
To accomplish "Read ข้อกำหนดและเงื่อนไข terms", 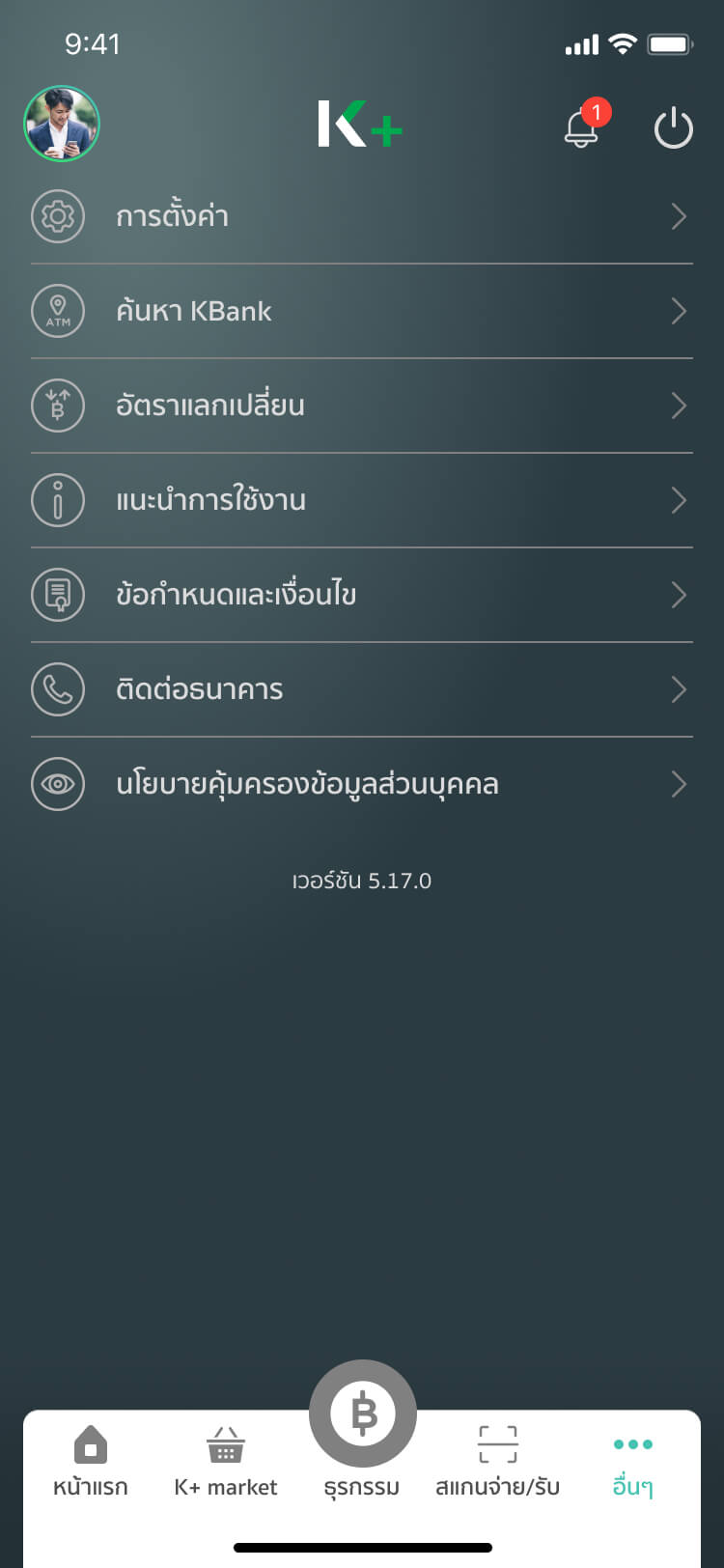I will point(362,595).
